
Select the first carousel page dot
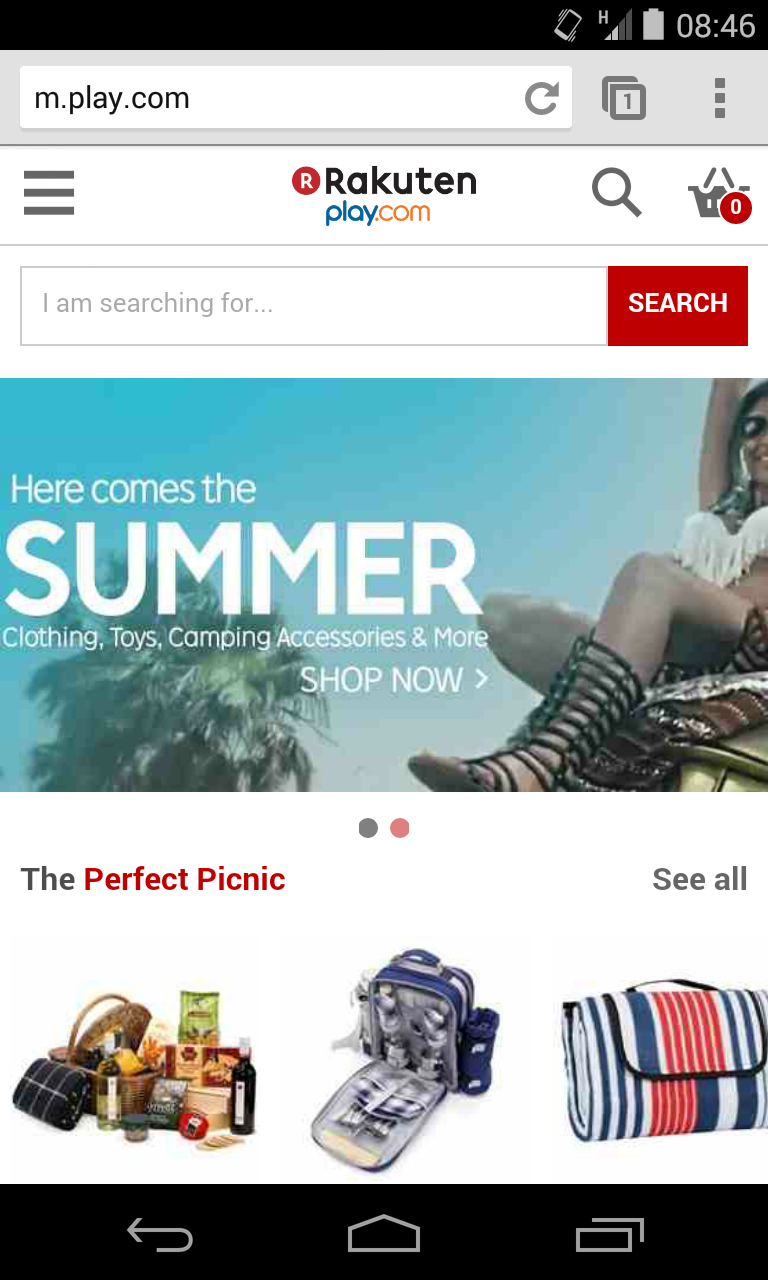(x=368, y=828)
